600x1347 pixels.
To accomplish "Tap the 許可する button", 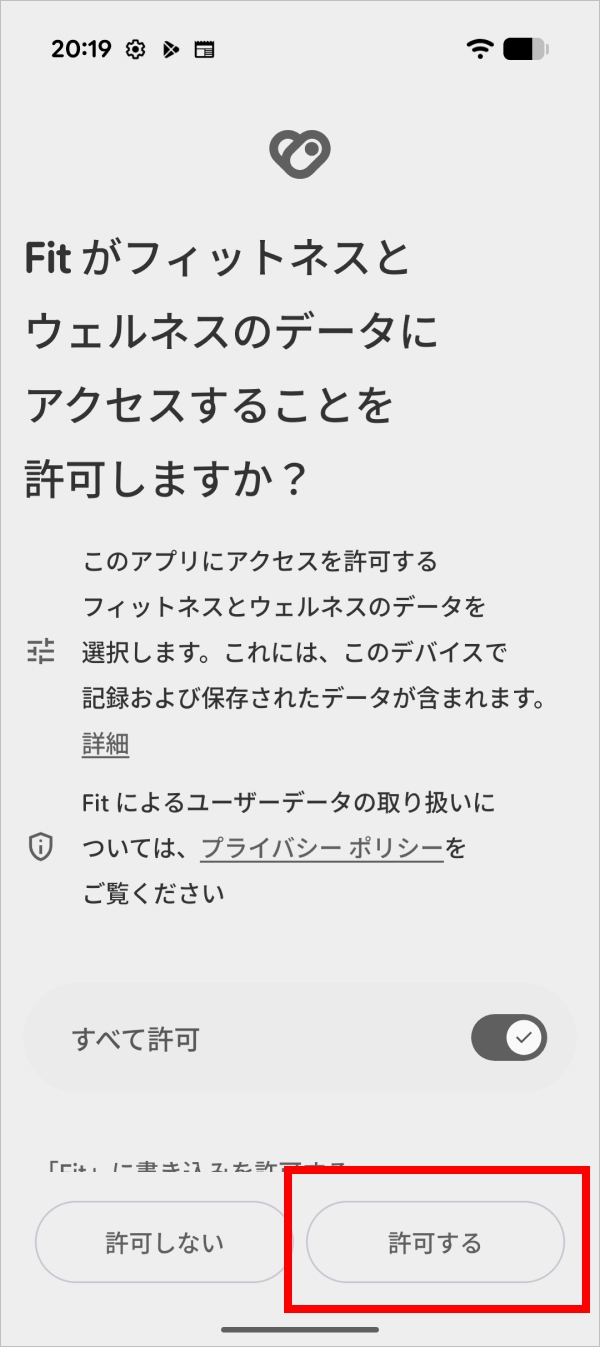I will (435, 1243).
